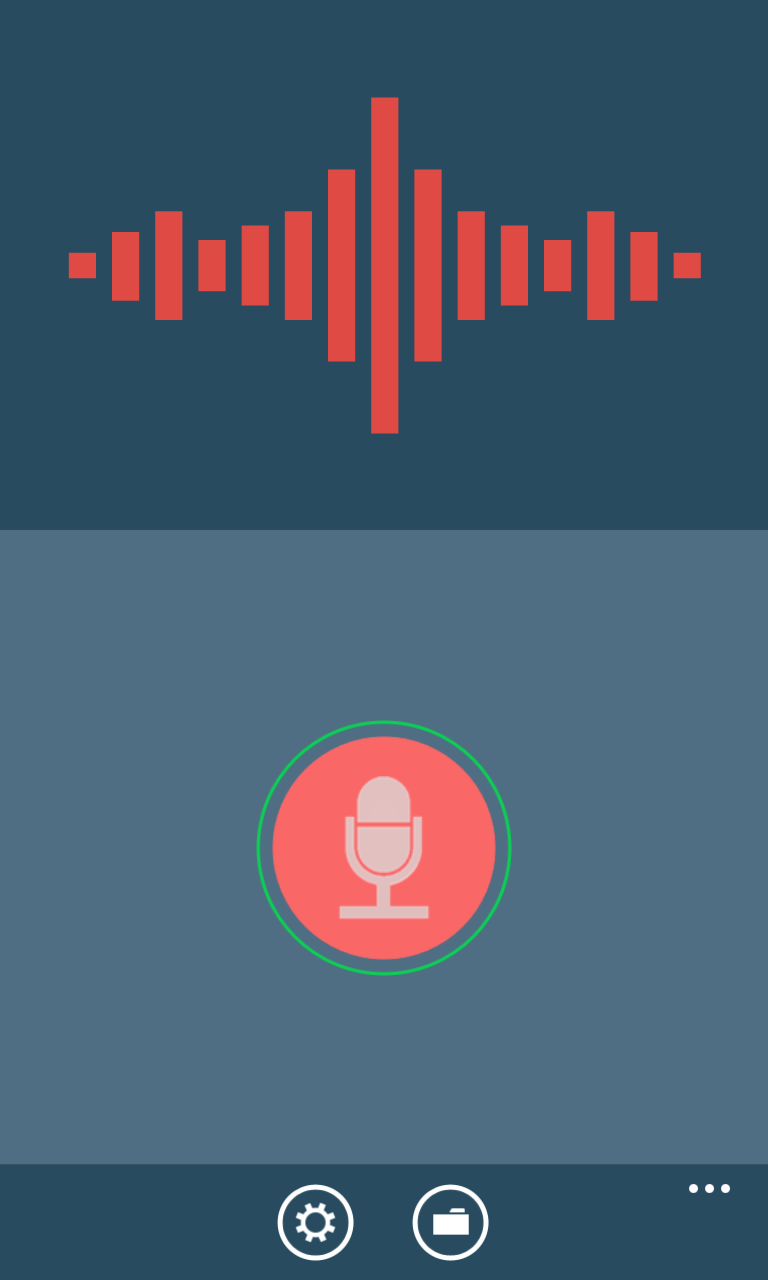Expand the three-dot more menu
768x1280 pixels.
[709, 1189]
